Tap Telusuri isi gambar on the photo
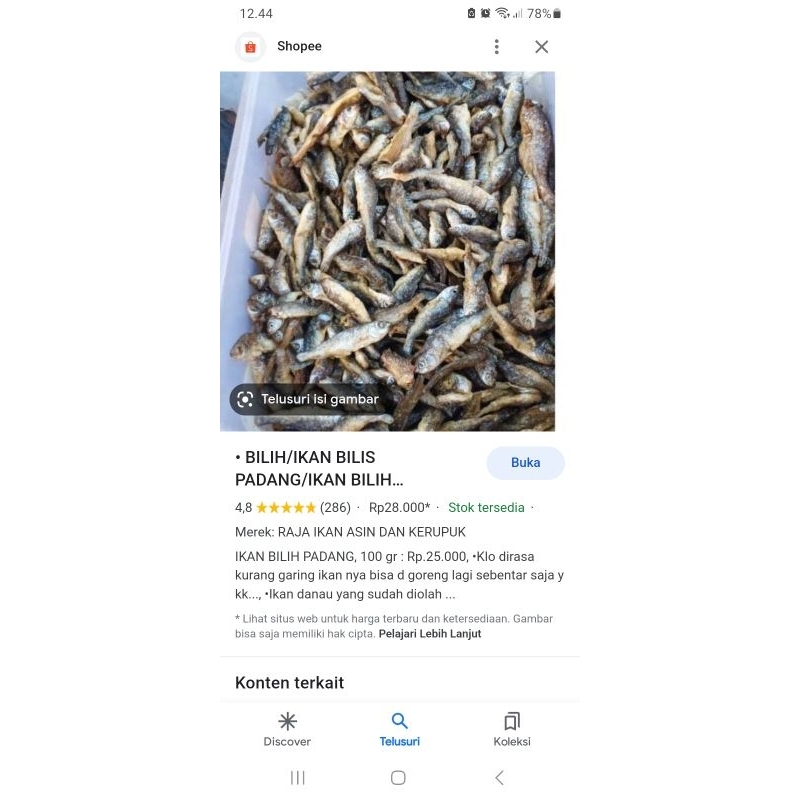800x800 pixels. tap(309, 399)
